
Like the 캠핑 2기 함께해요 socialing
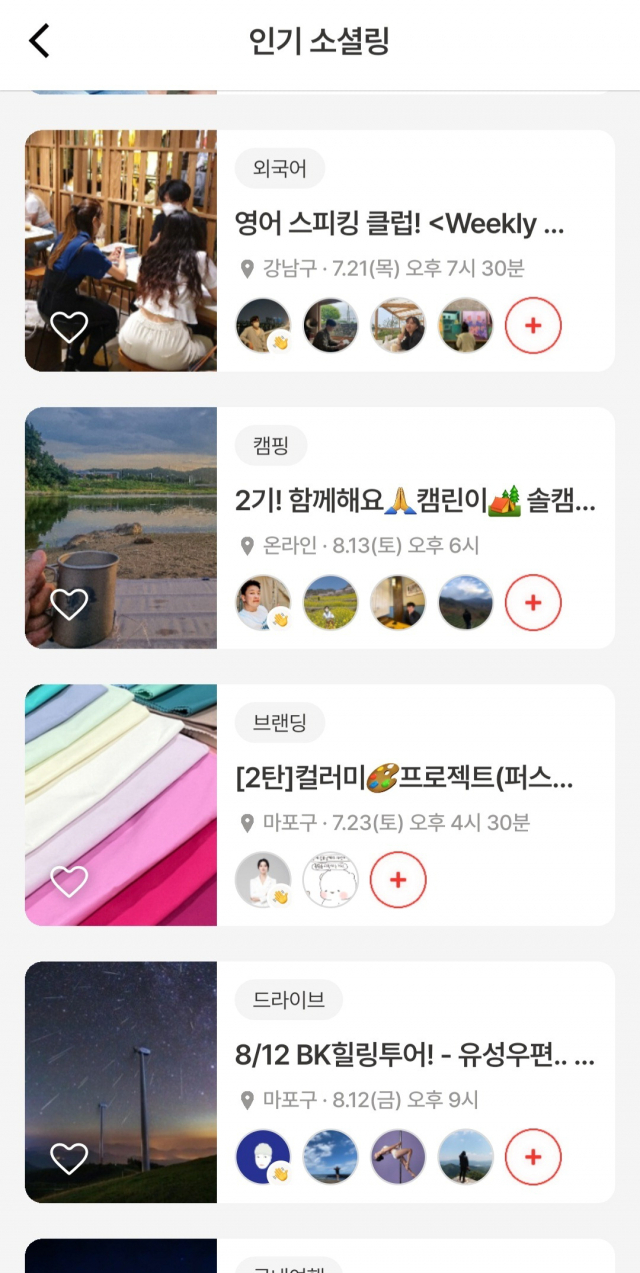pos(69,604)
